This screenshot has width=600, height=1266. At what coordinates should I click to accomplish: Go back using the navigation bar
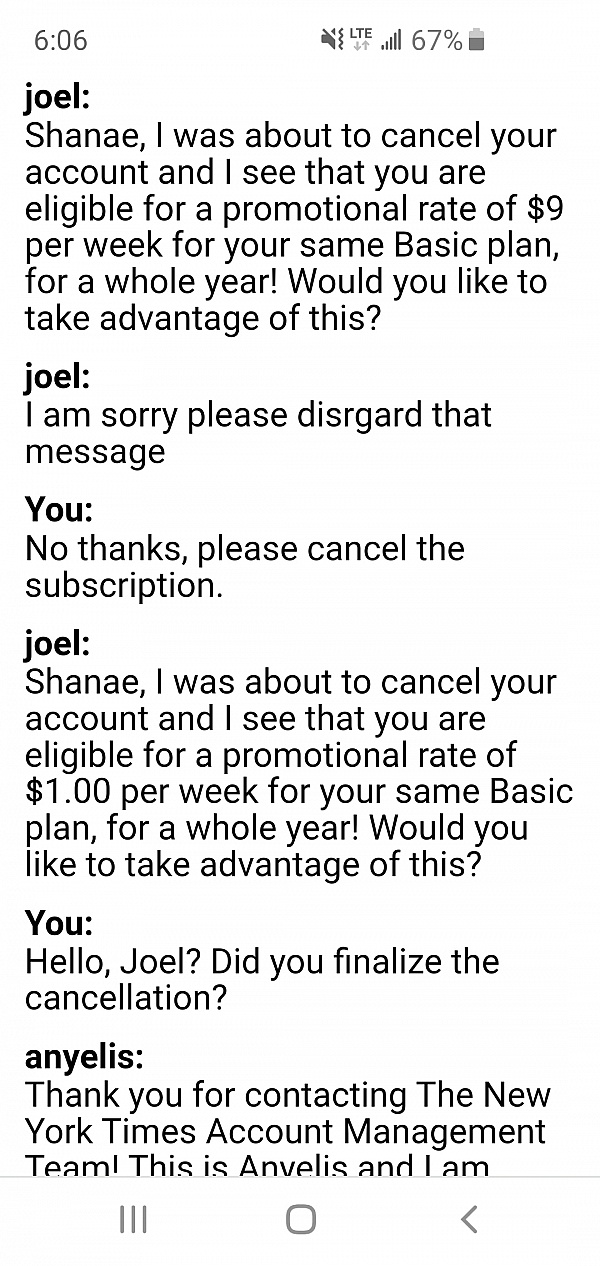(469, 1219)
